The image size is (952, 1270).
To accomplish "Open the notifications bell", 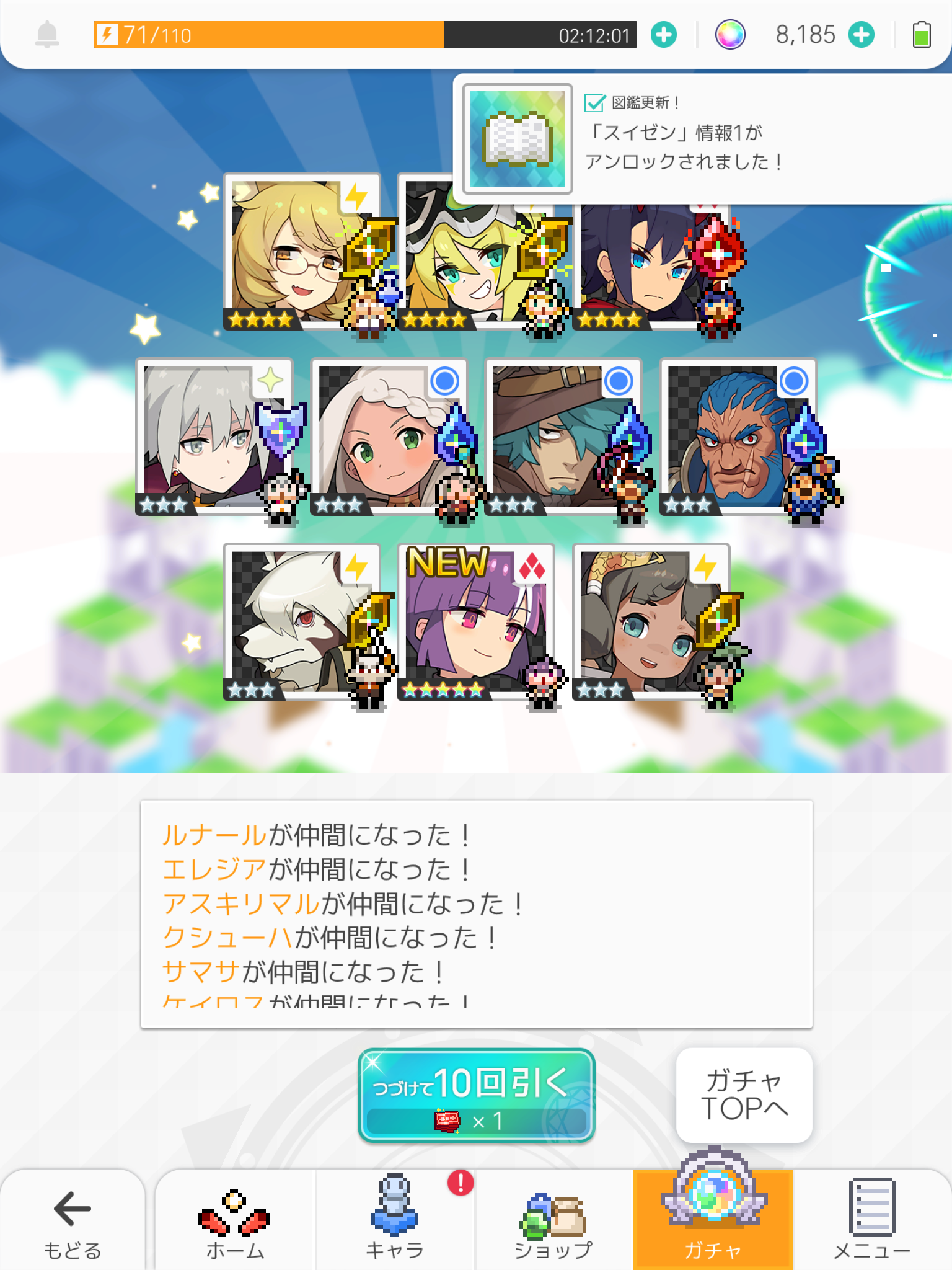I will click(x=47, y=35).
